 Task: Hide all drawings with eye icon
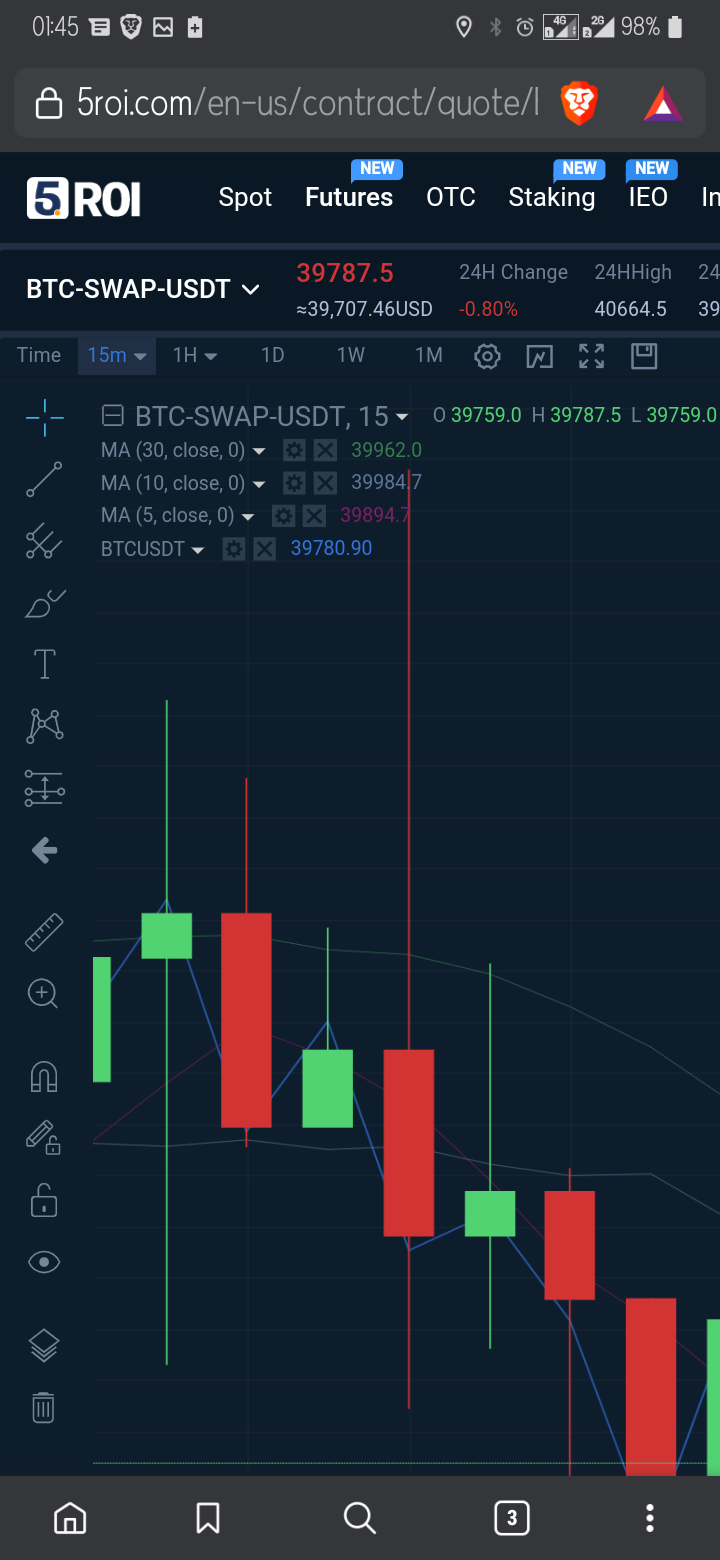44,1262
